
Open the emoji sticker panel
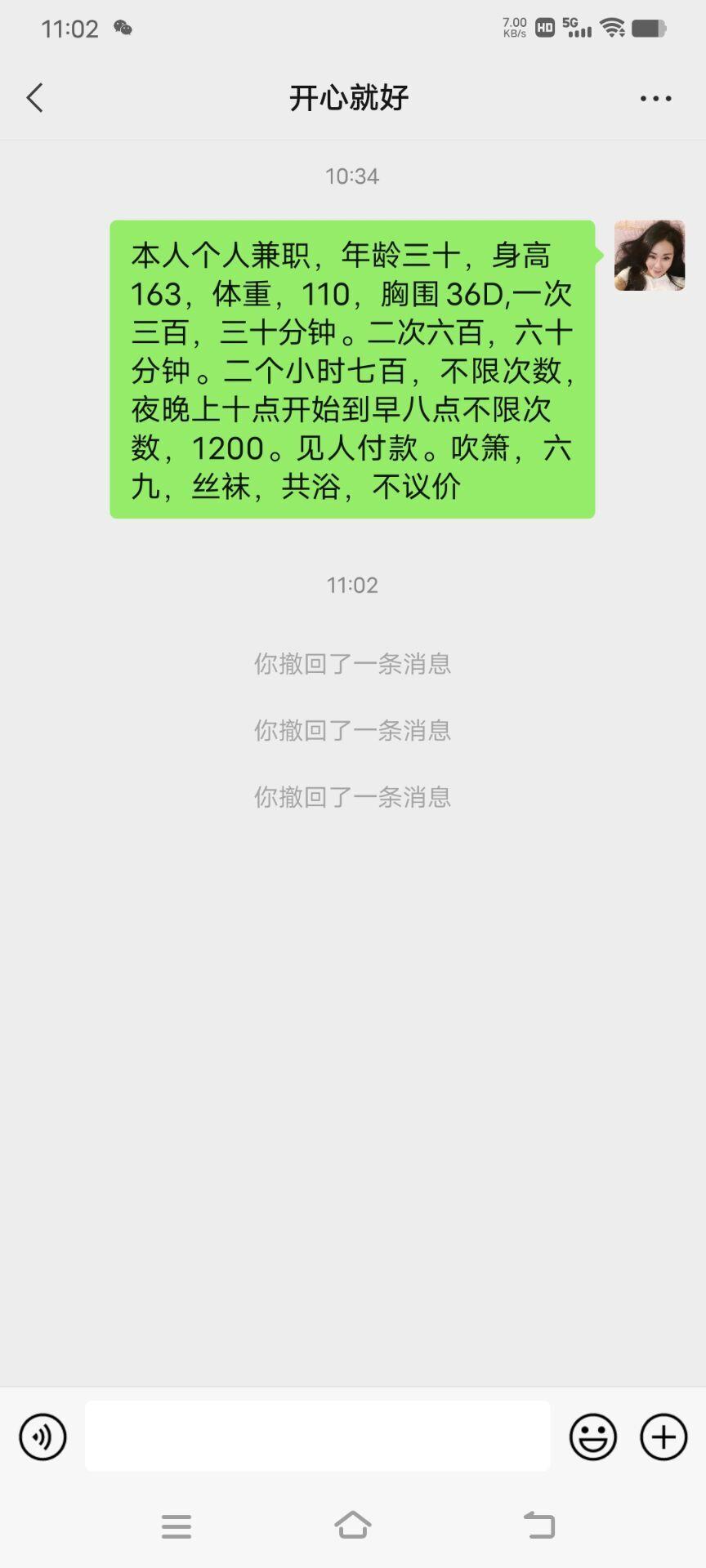592,1437
